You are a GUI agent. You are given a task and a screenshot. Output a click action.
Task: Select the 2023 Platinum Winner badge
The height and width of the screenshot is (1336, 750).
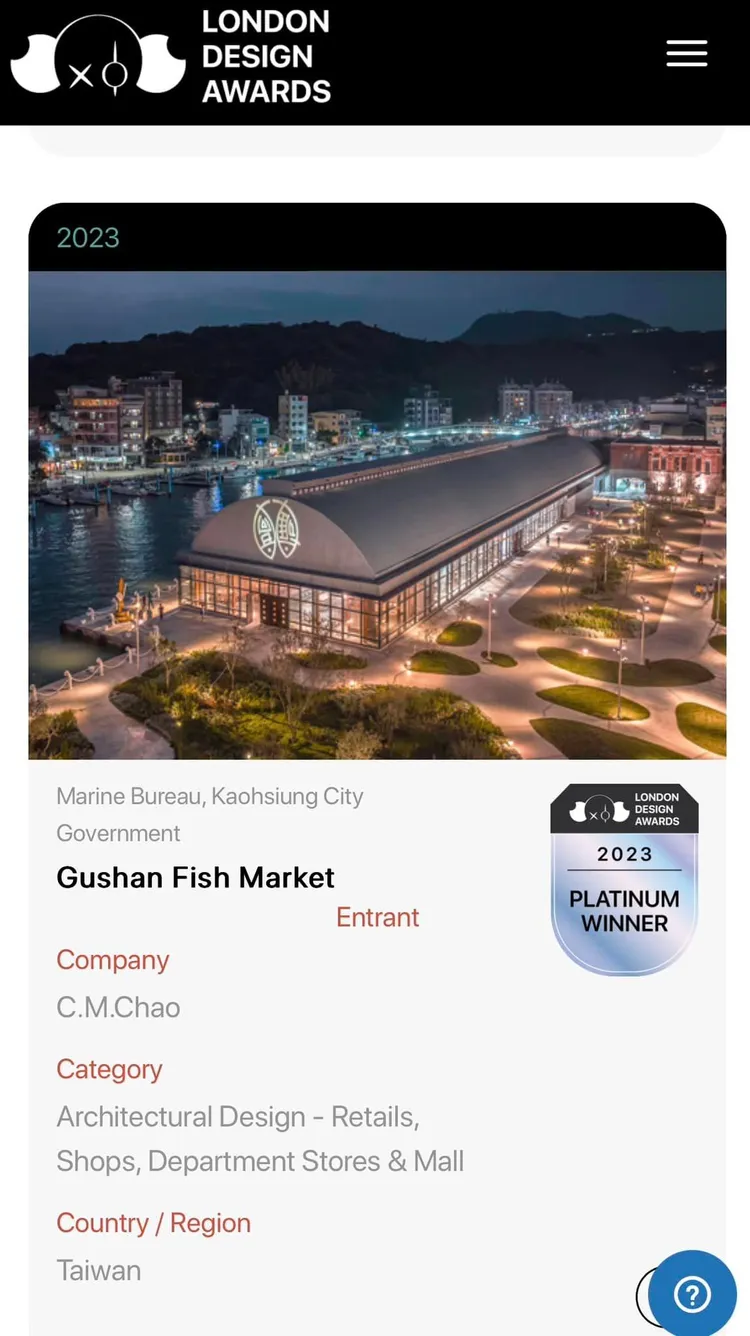tap(624, 880)
